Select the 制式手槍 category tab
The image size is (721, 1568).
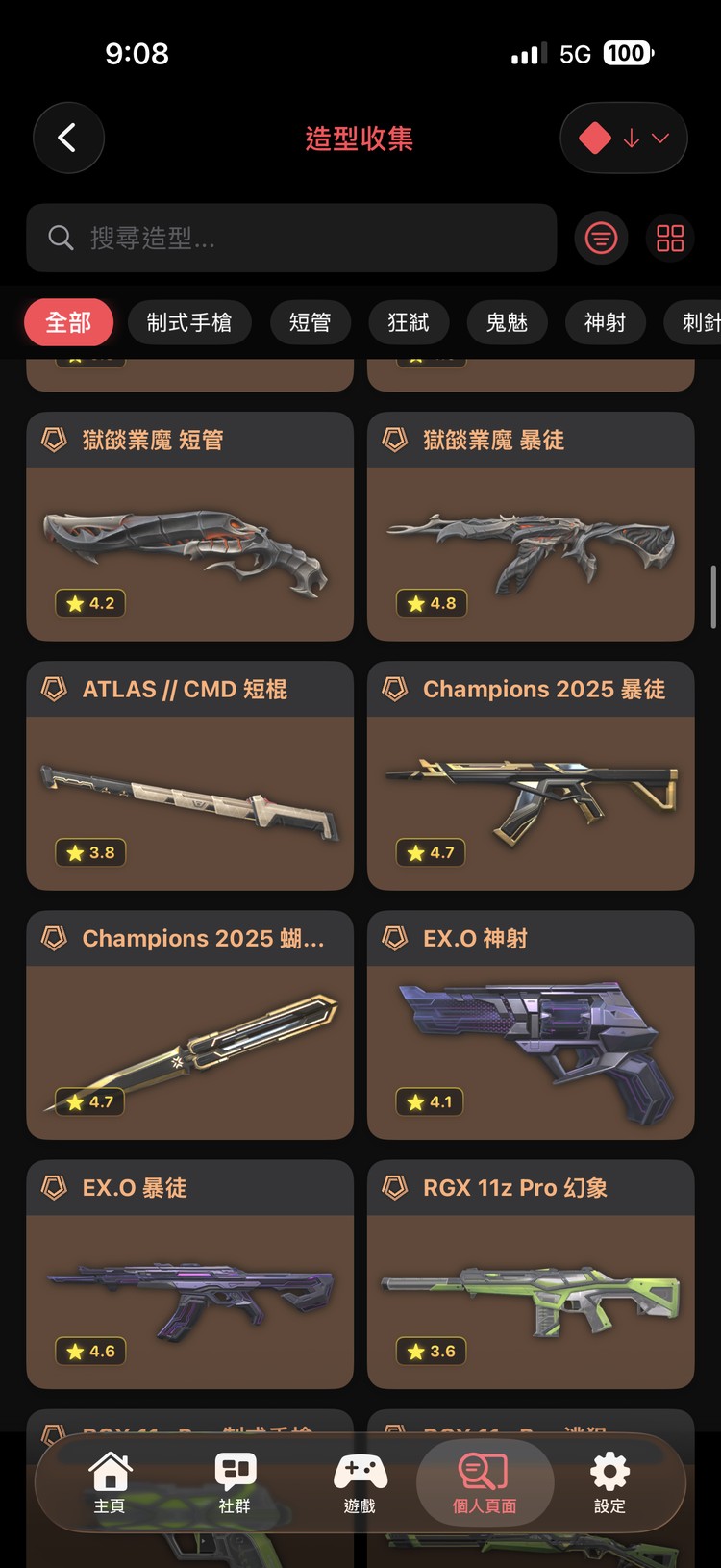tap(189, 322)
